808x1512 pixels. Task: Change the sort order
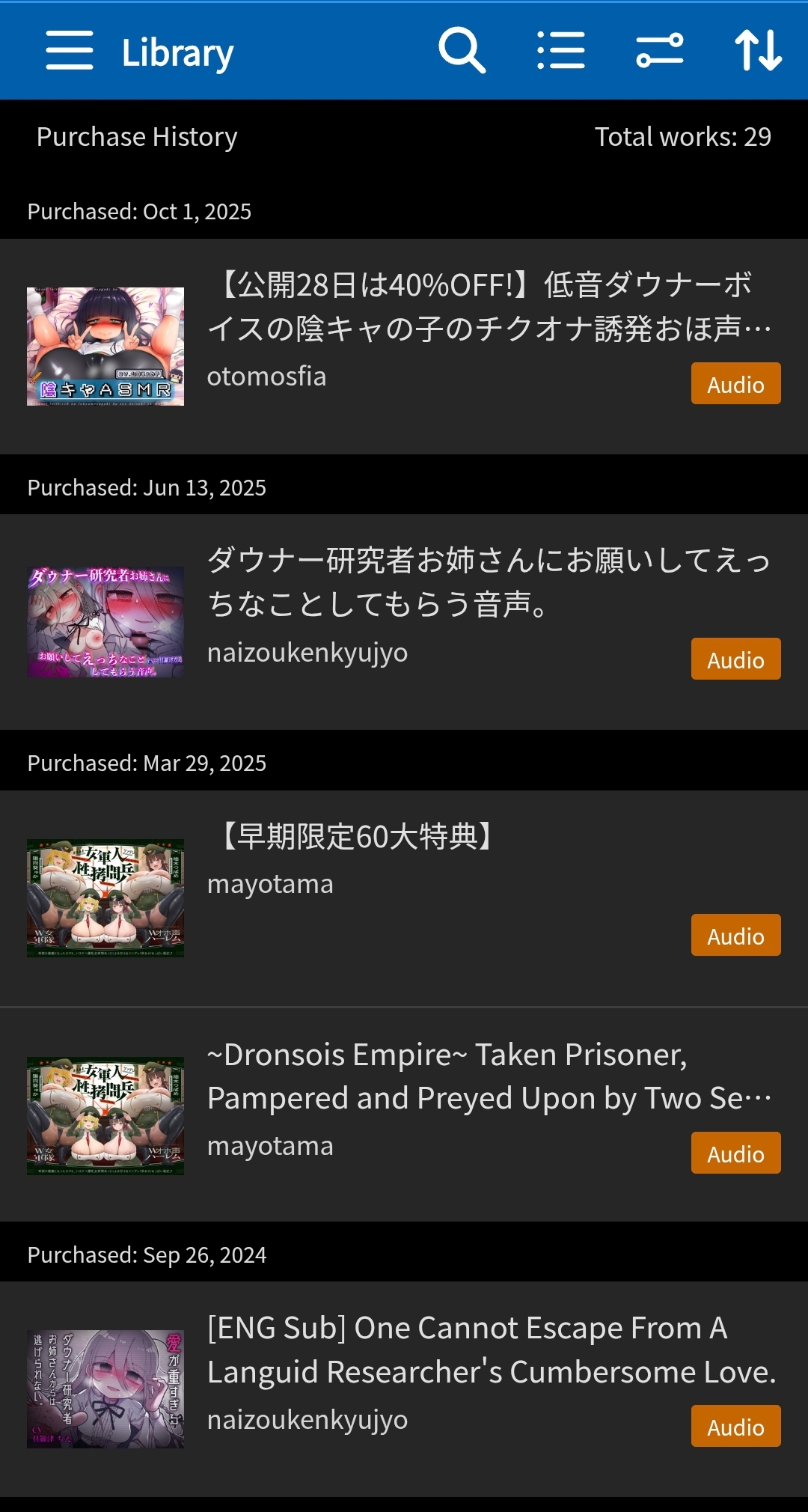[758, 51]
